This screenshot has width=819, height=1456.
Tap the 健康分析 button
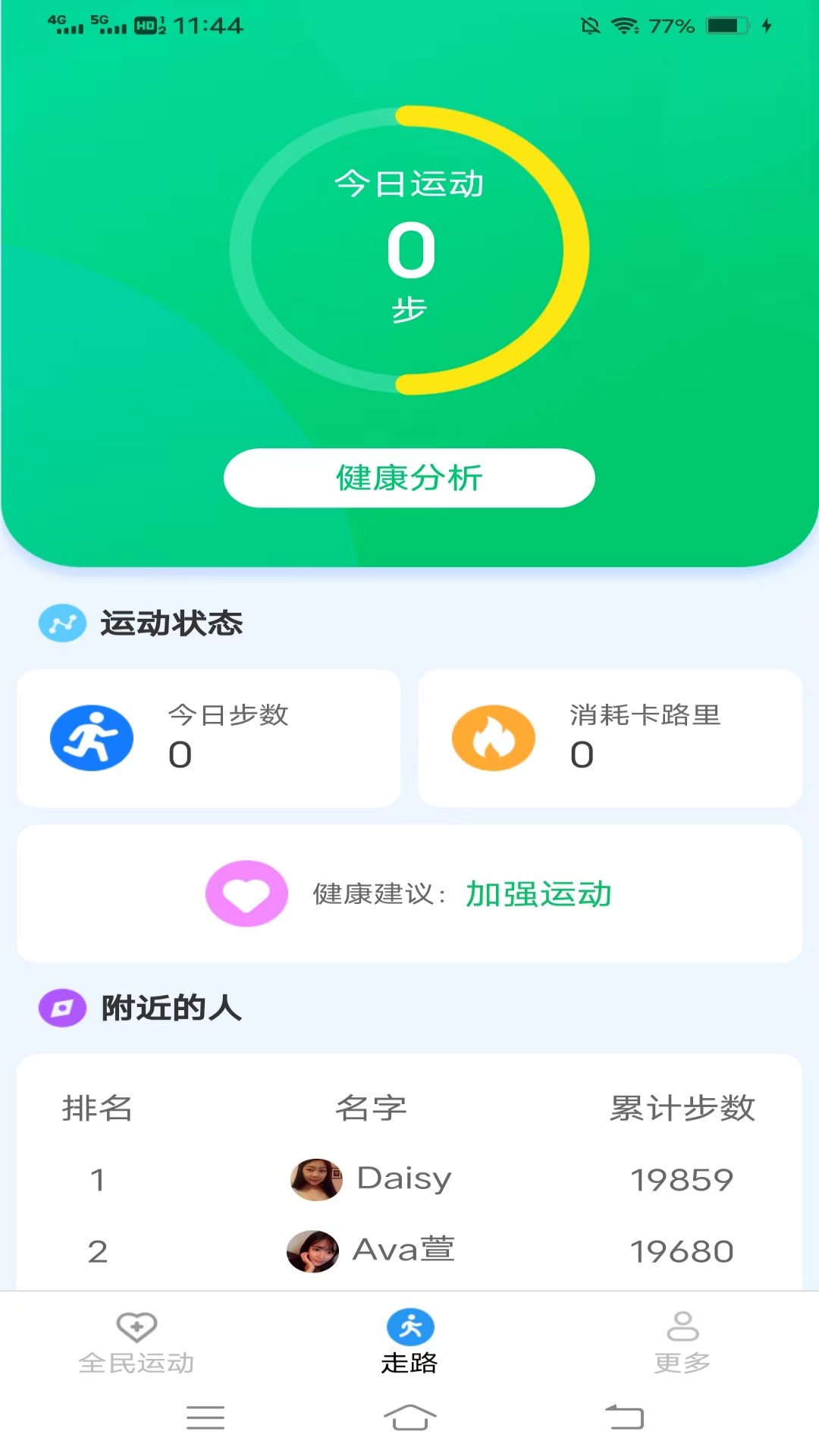409,478
